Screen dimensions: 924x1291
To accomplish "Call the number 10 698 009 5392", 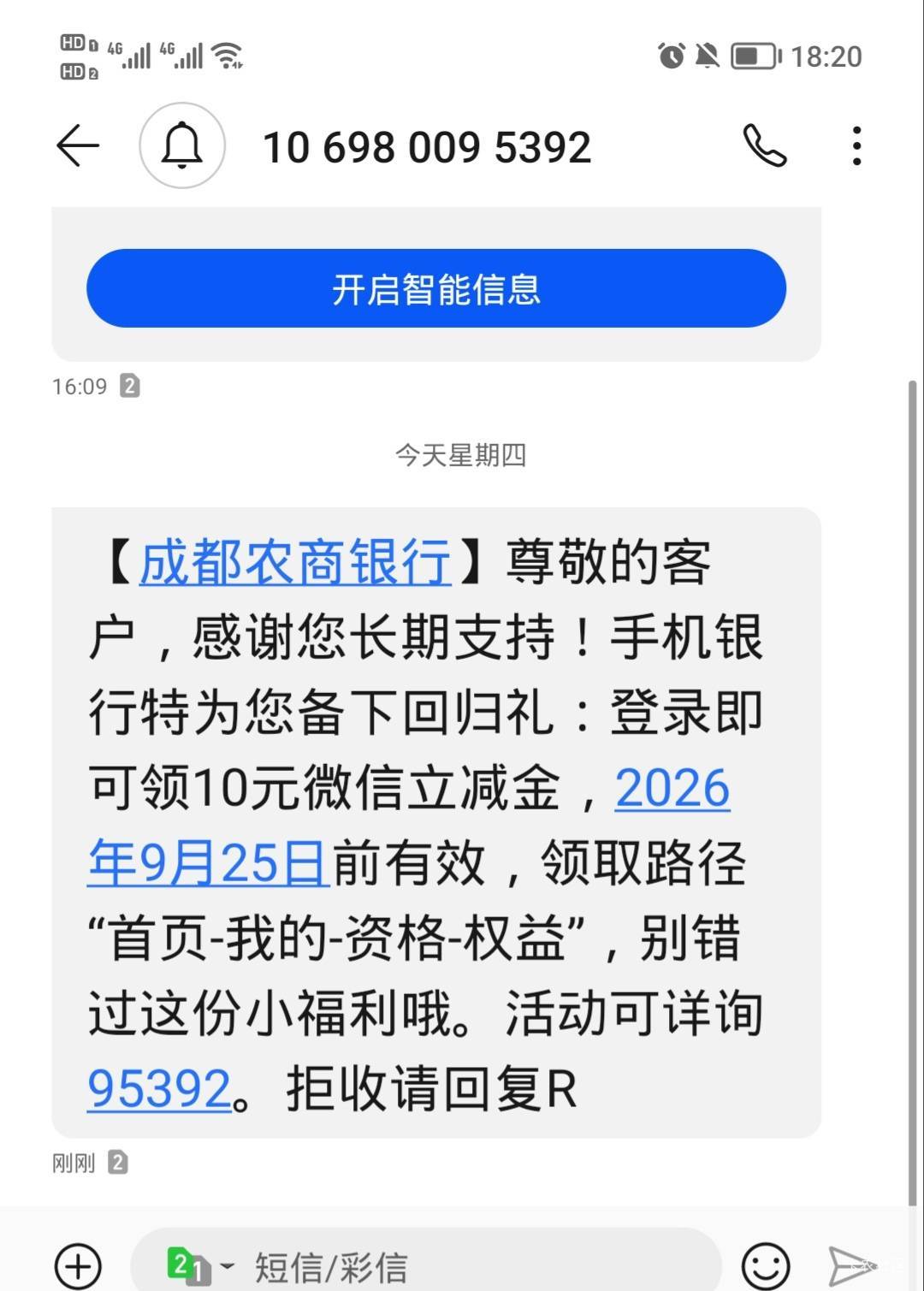I will (x=764, y=145).
